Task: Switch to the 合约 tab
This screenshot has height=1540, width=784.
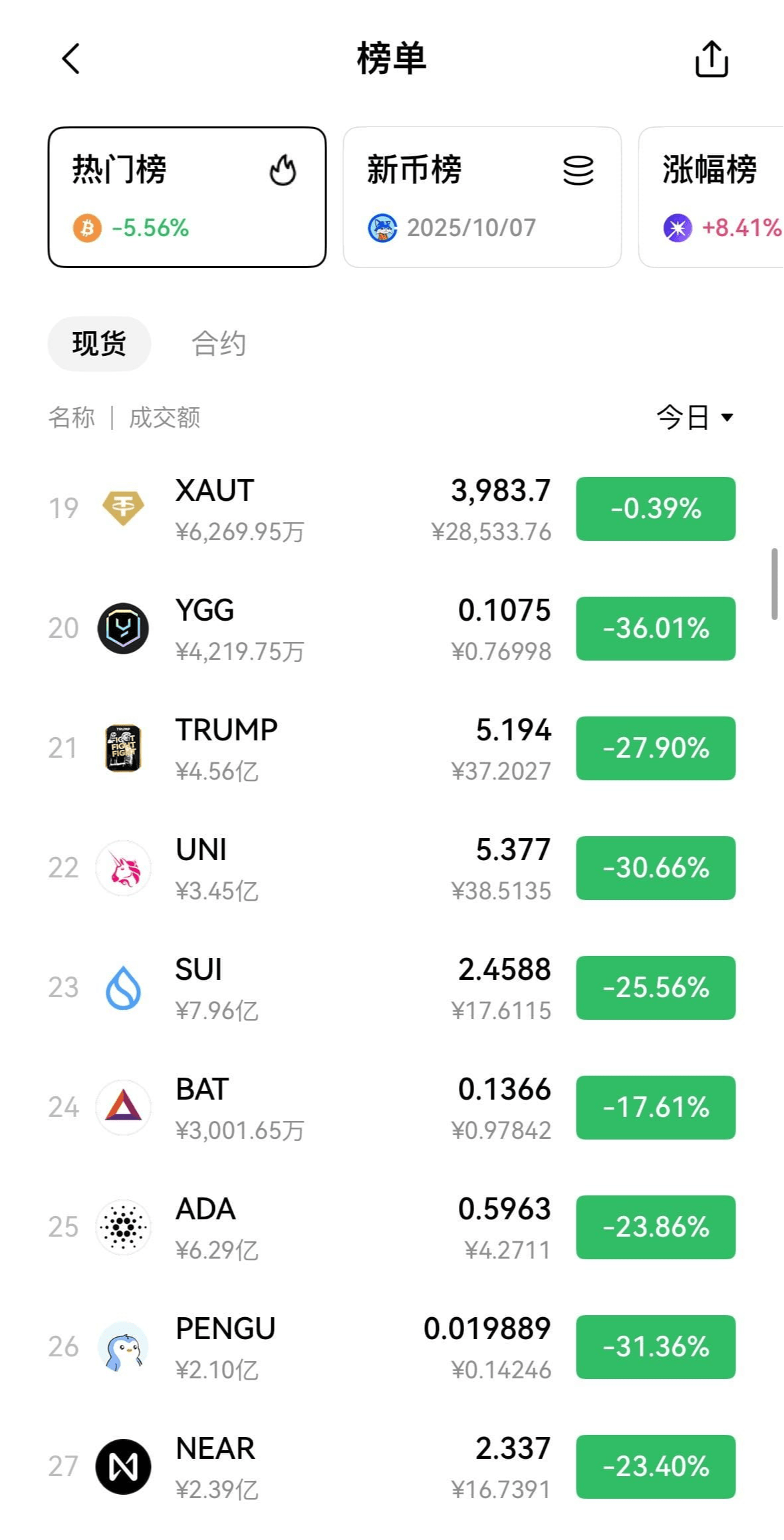Action: [219, 344]
